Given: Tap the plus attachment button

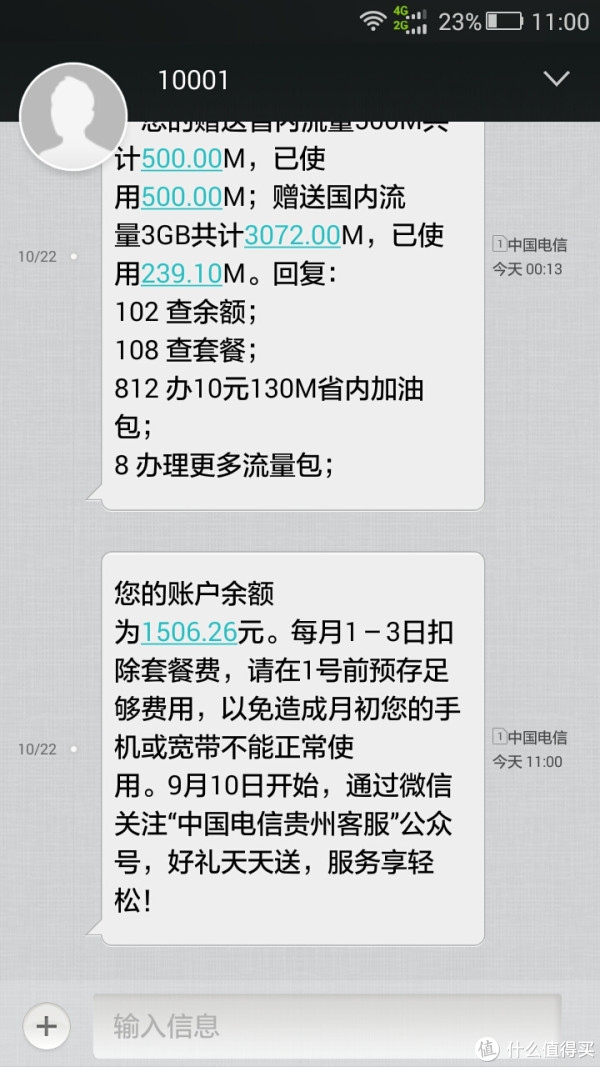Looking at the screenshot, I should click(47, 1025).
